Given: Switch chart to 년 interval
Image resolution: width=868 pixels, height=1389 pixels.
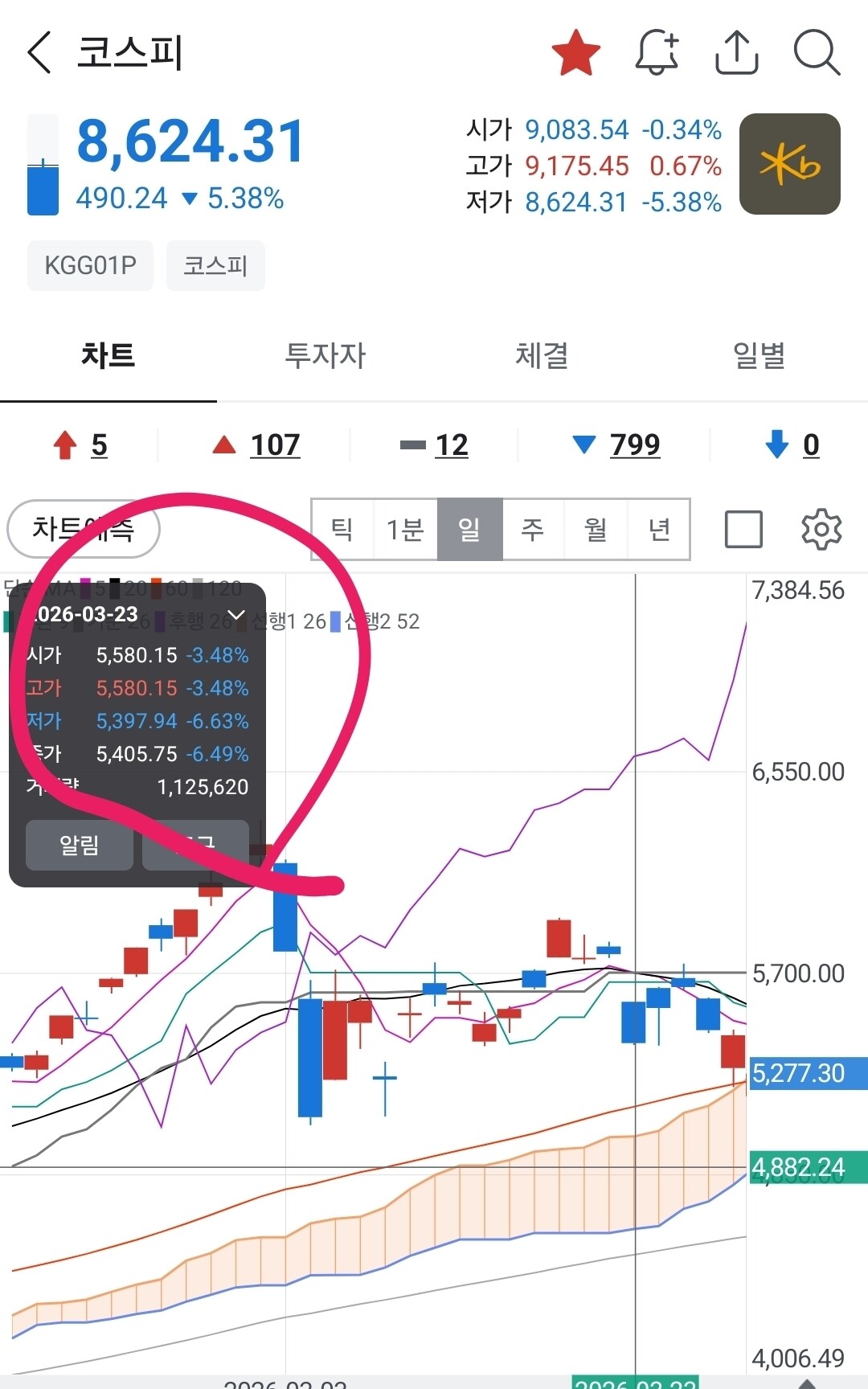Looking at the screenshot, I should tap(659, 529).
